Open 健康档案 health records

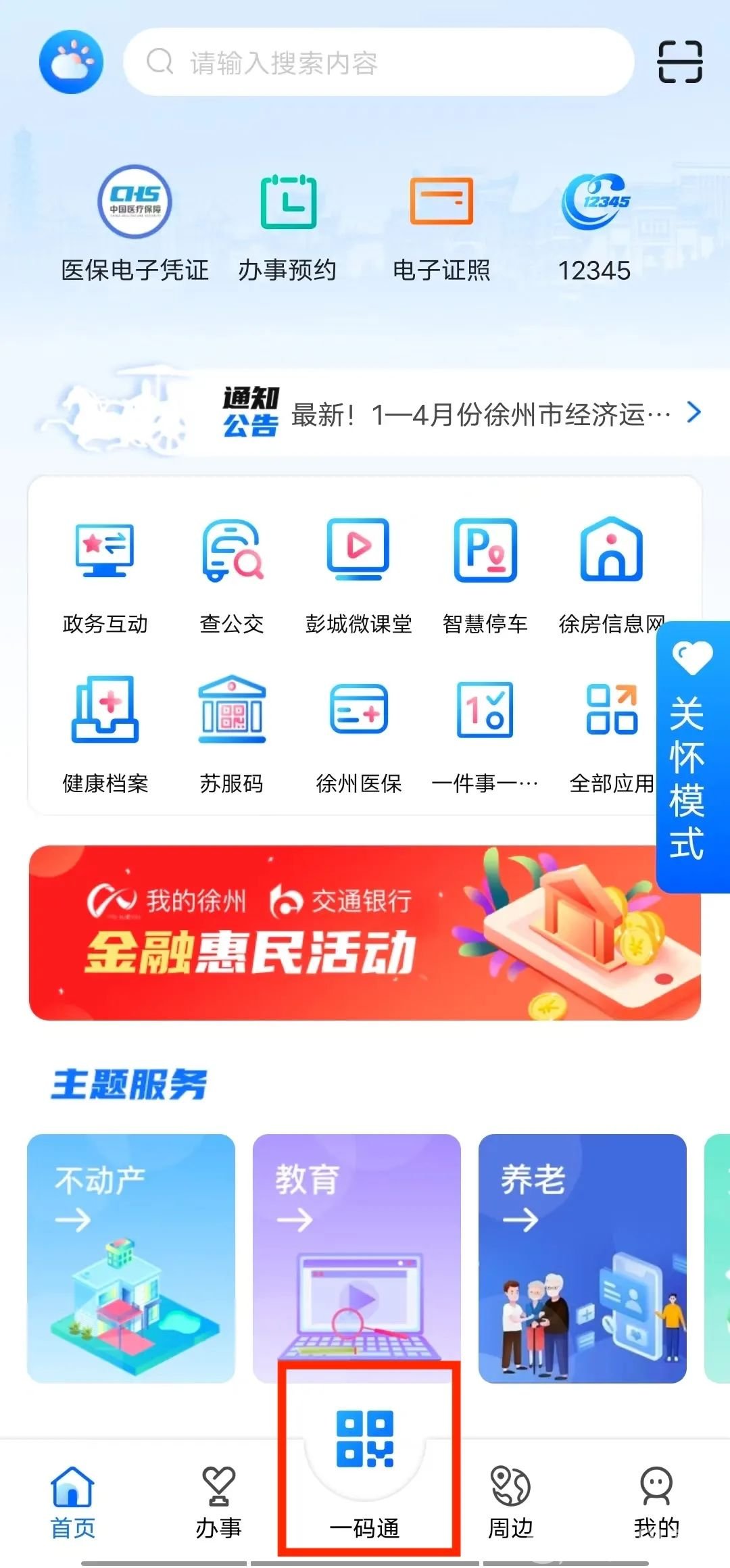tap(105, 733)
